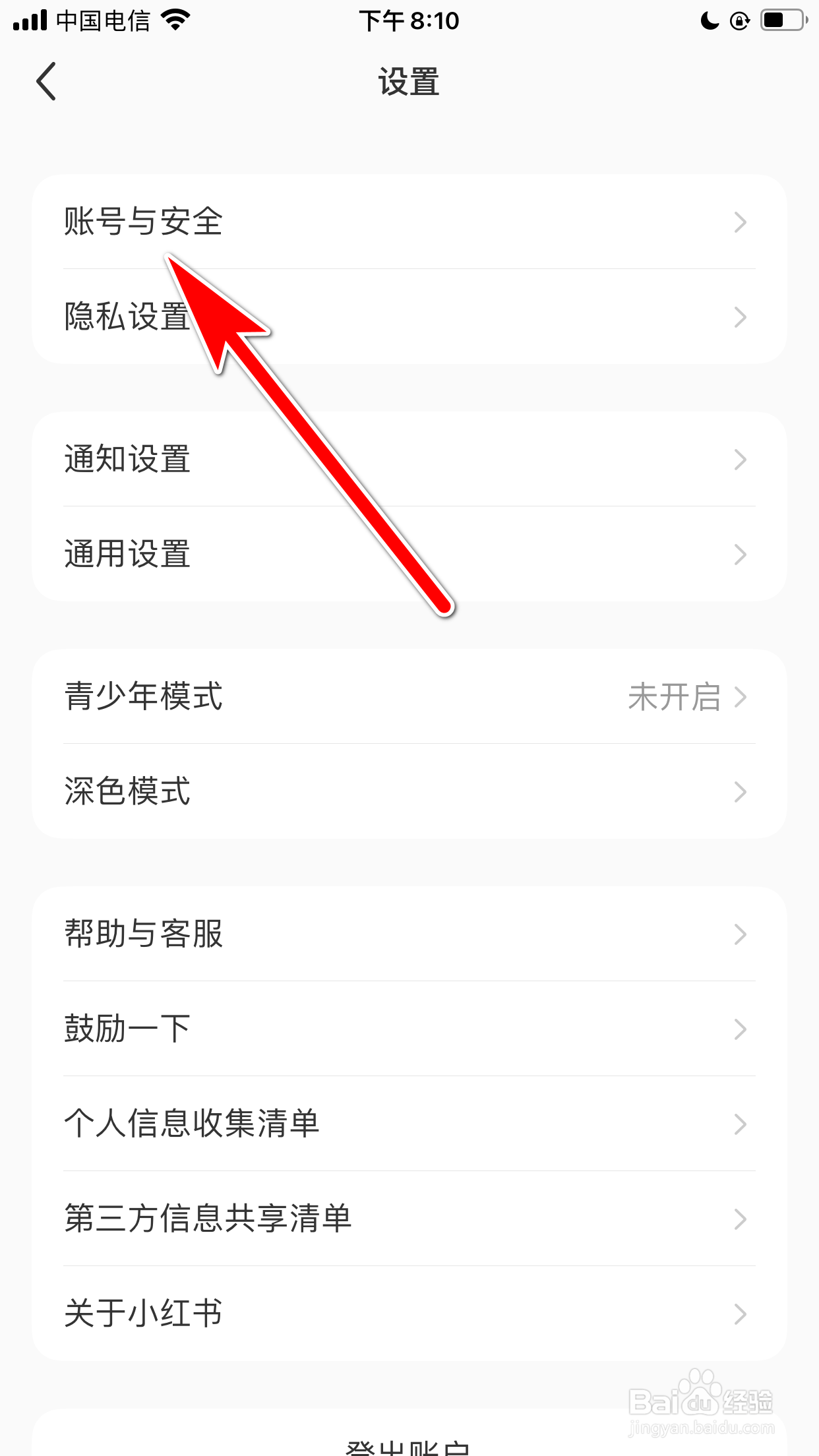Tap the Wi-Fi icon in the status bar

[173, 20]
